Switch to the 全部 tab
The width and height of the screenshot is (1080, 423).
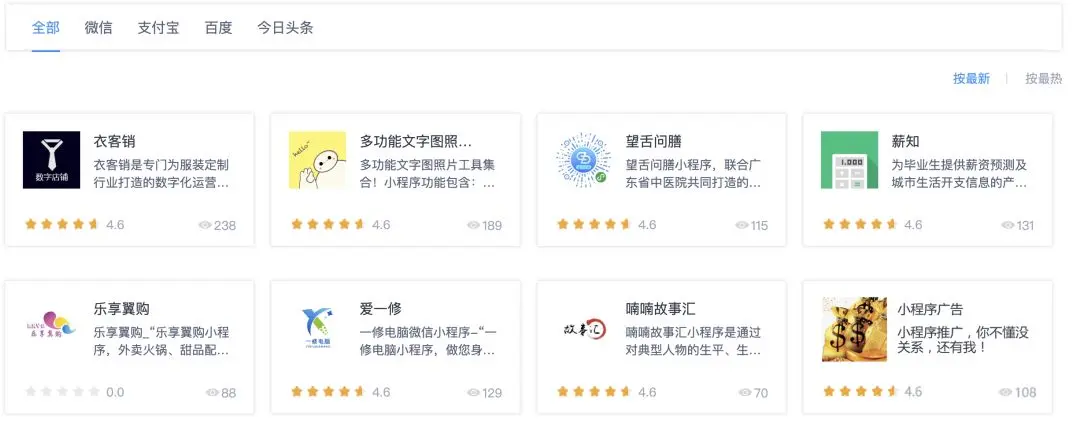coord(45,28)
